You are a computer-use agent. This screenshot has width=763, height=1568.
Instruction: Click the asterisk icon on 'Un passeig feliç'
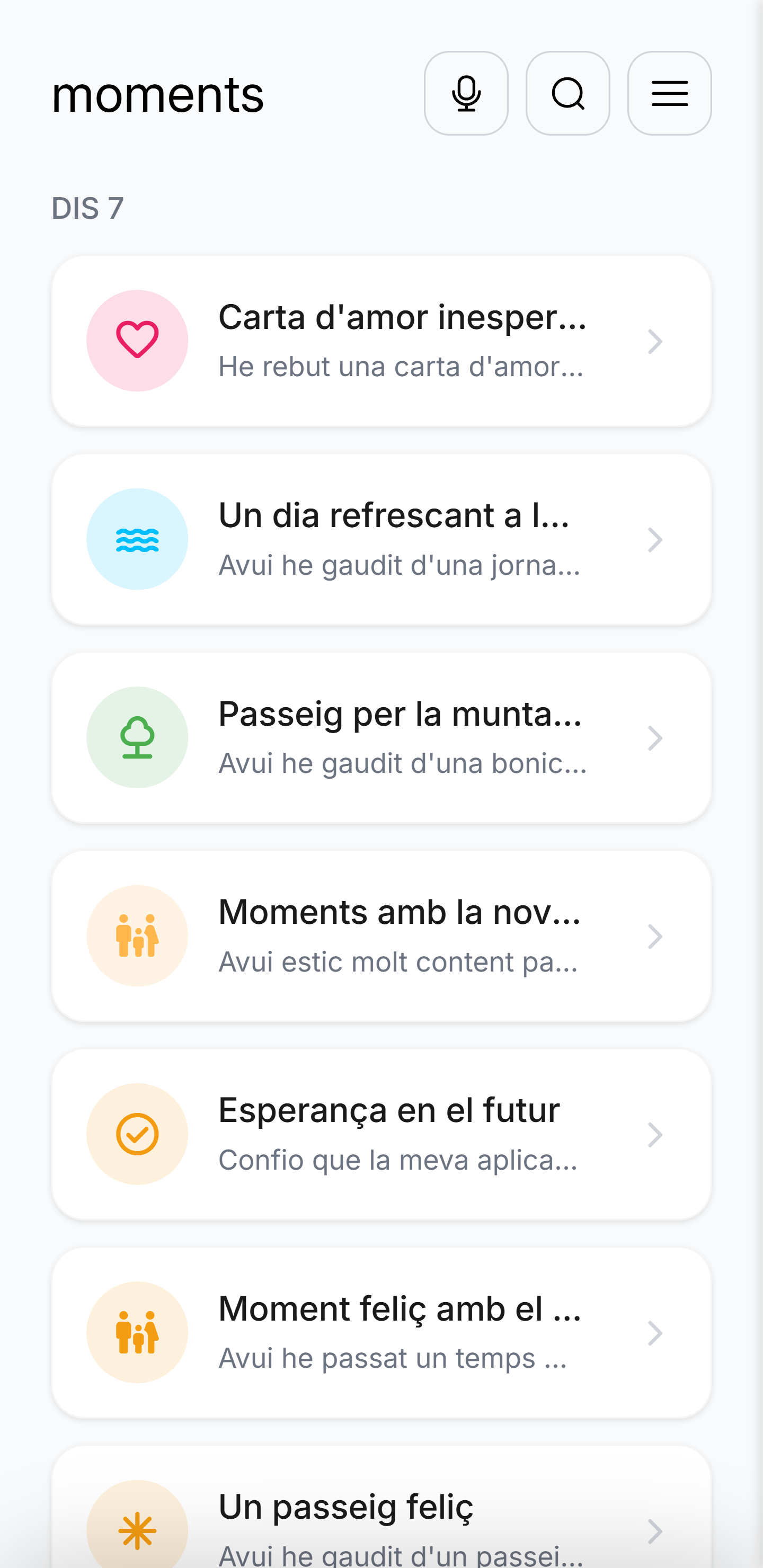136,1528
